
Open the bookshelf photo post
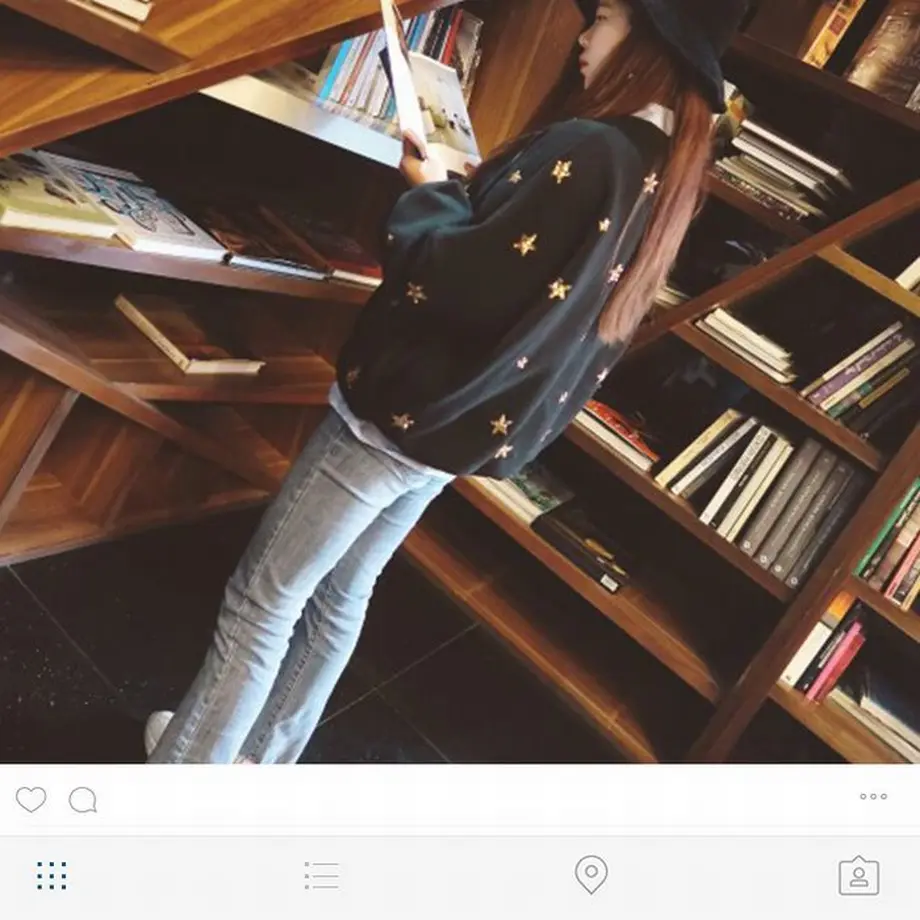tap(460, 381)
